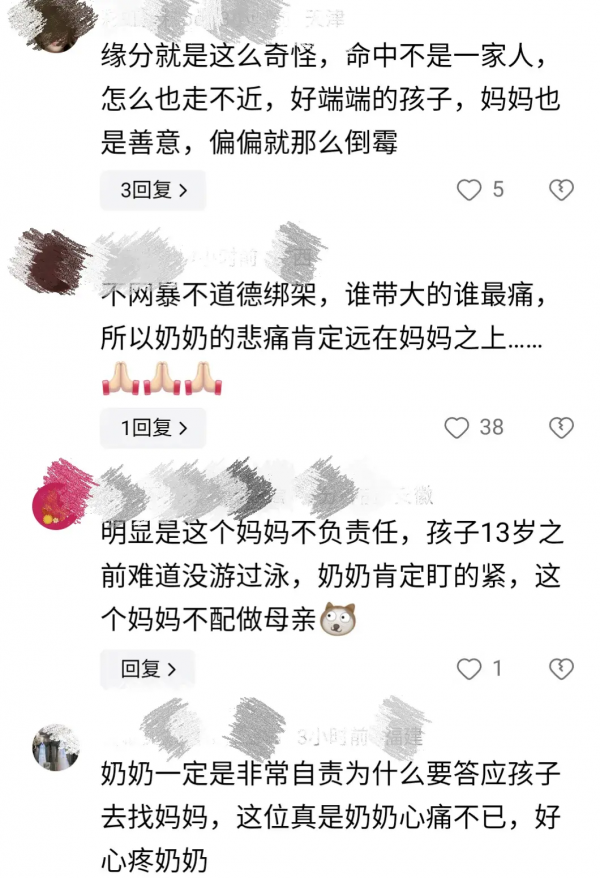Expand 1回复 under the 不网暴 comment
This screenshot has height=878, width=600.
152,428
